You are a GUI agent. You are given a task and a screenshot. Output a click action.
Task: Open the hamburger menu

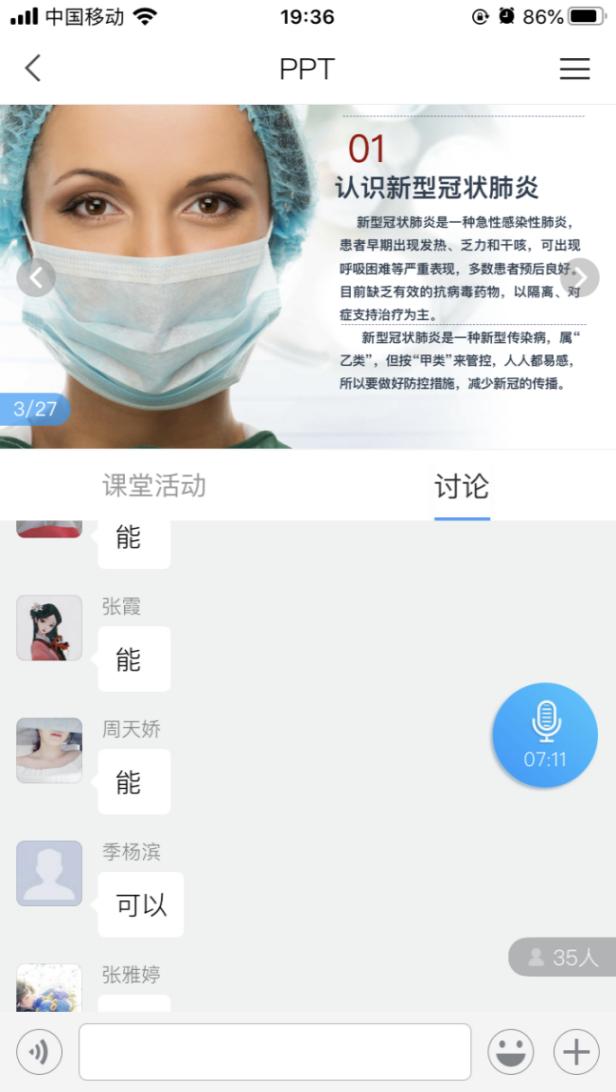574,68
